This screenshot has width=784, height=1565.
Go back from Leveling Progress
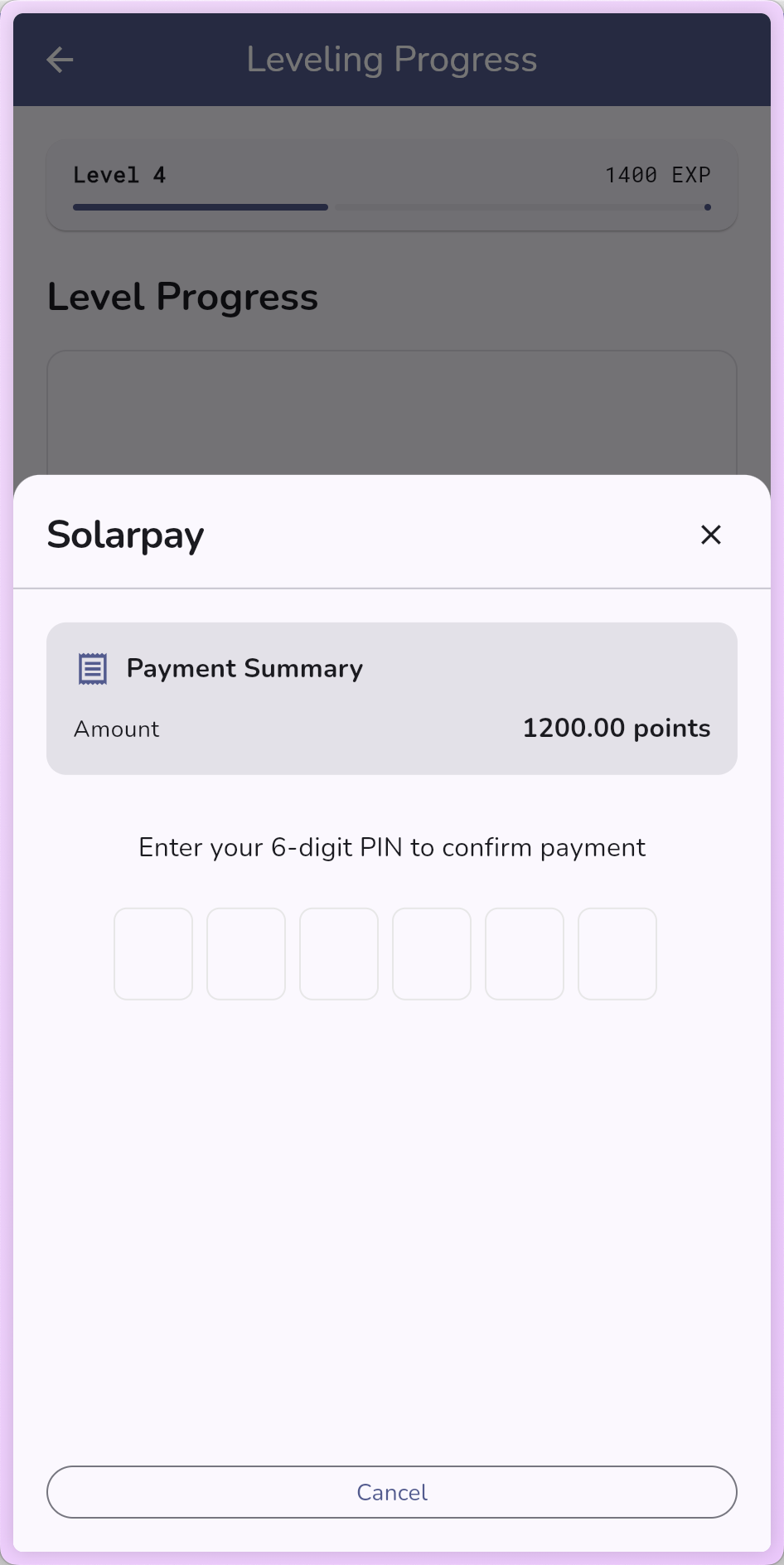point(60,60)
